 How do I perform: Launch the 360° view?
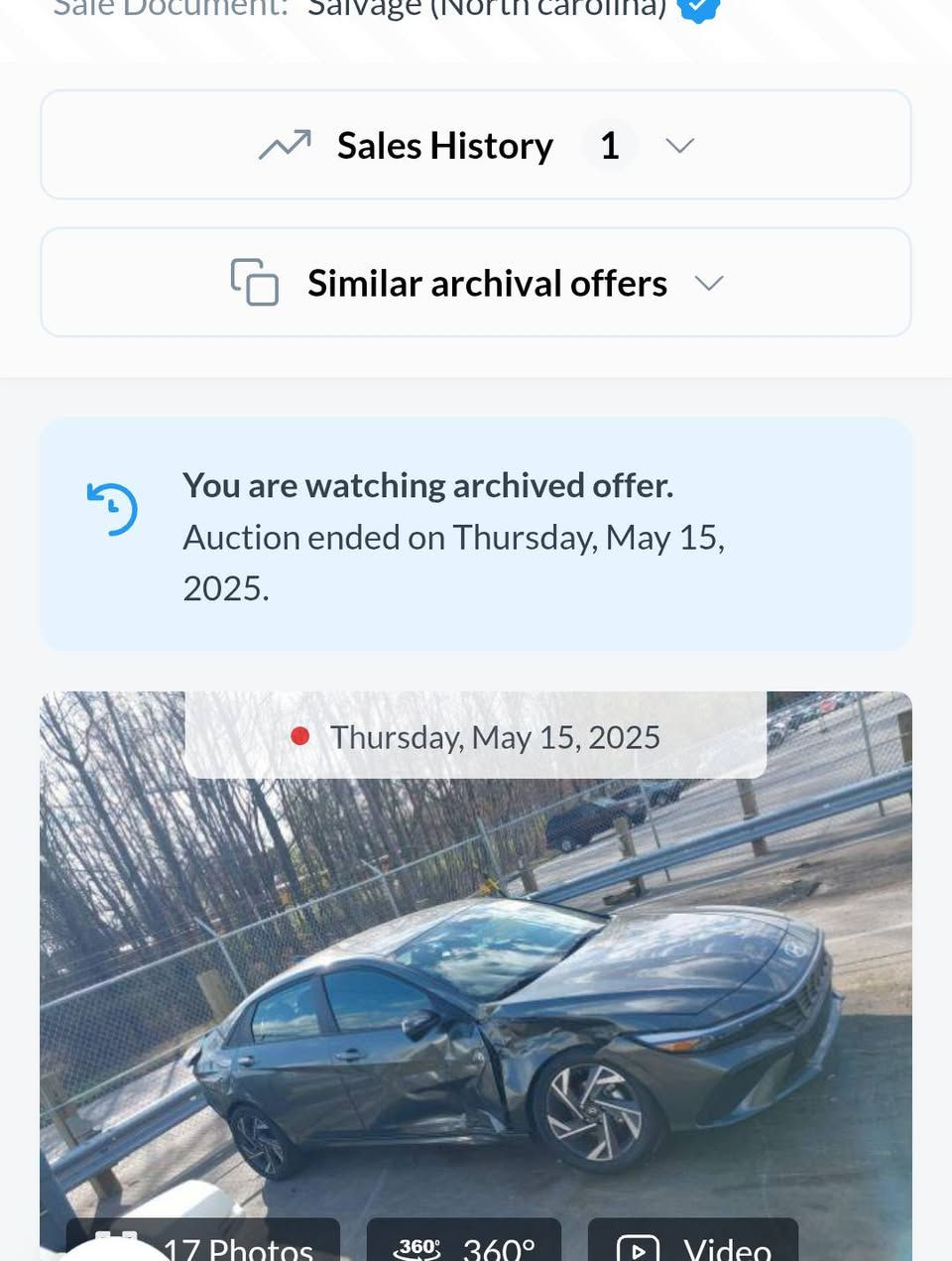point(464,1244)
